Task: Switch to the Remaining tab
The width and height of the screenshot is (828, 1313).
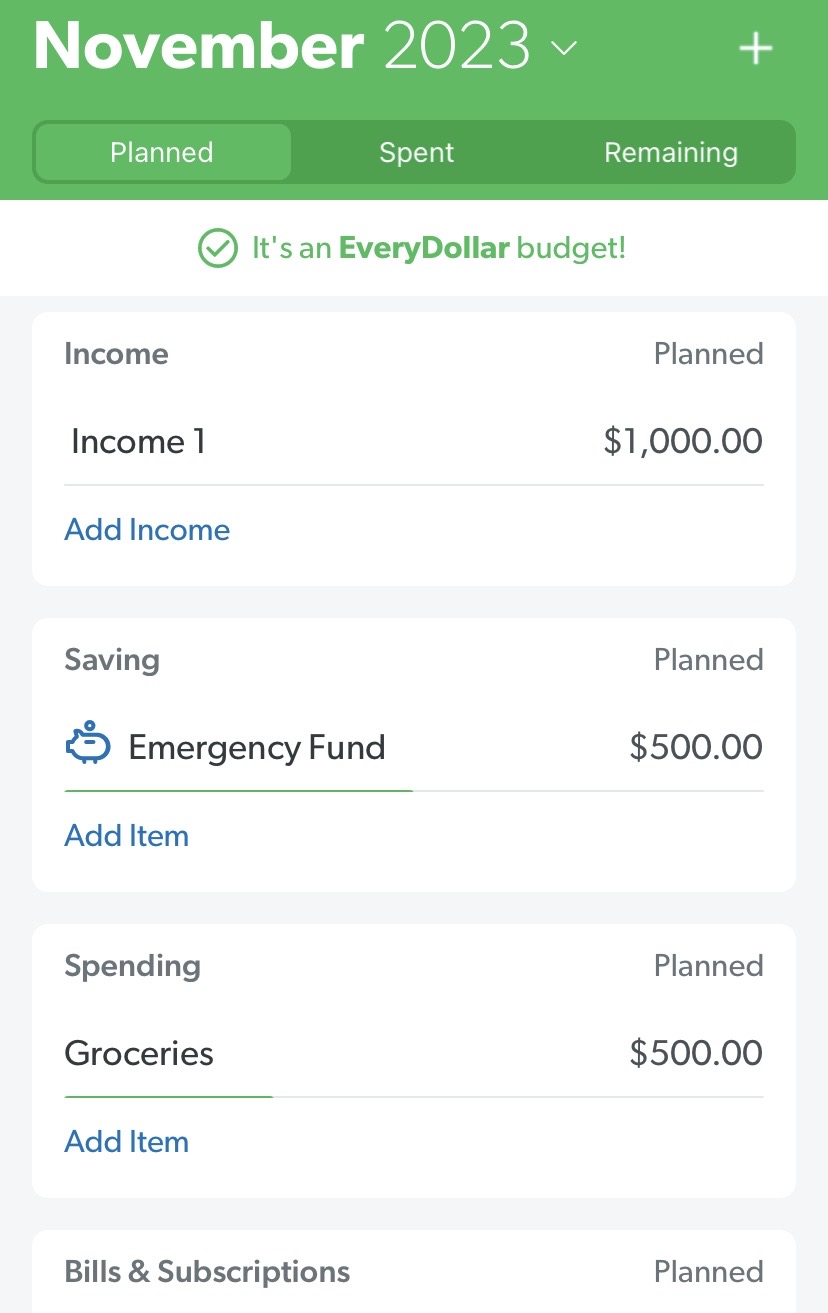Action: coord(670,152)
